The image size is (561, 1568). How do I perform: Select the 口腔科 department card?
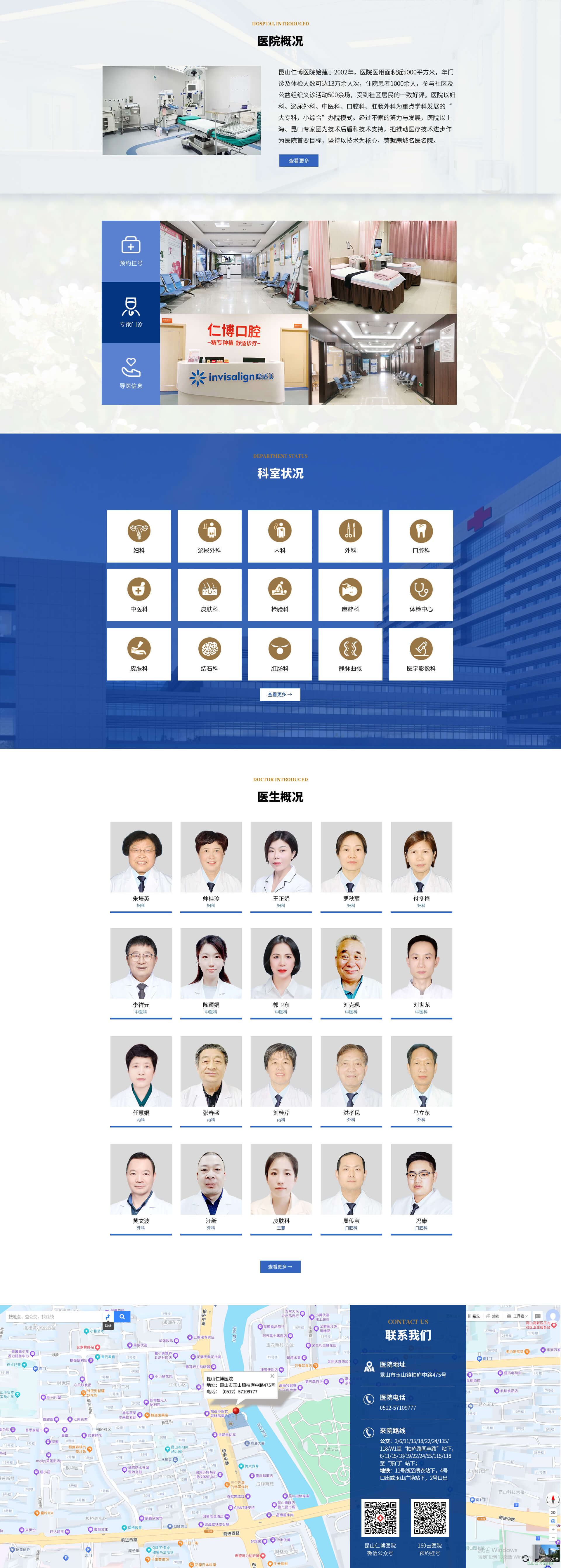tap(421, 536)
